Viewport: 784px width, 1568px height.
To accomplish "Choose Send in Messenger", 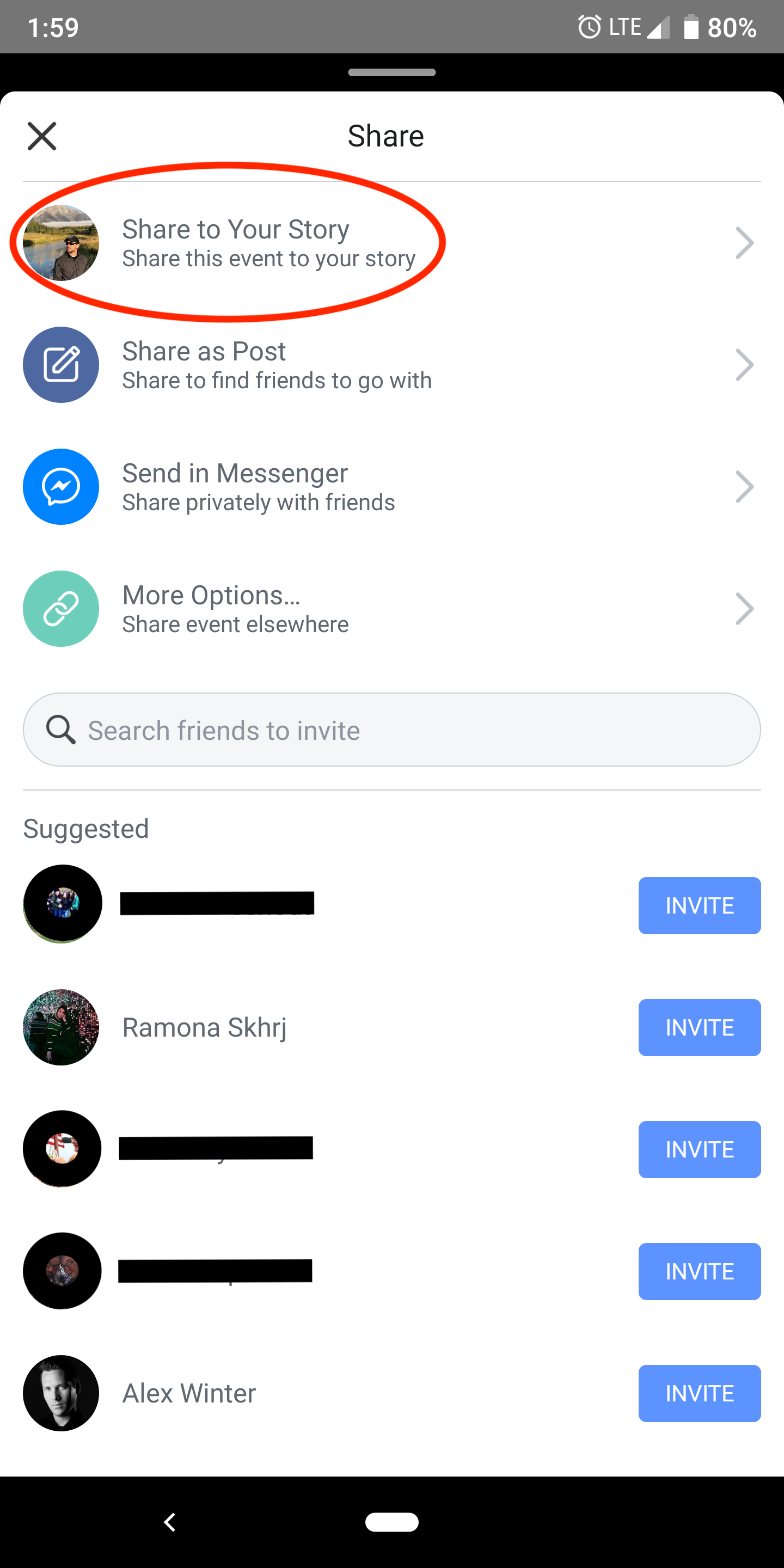I will [392, 486].
